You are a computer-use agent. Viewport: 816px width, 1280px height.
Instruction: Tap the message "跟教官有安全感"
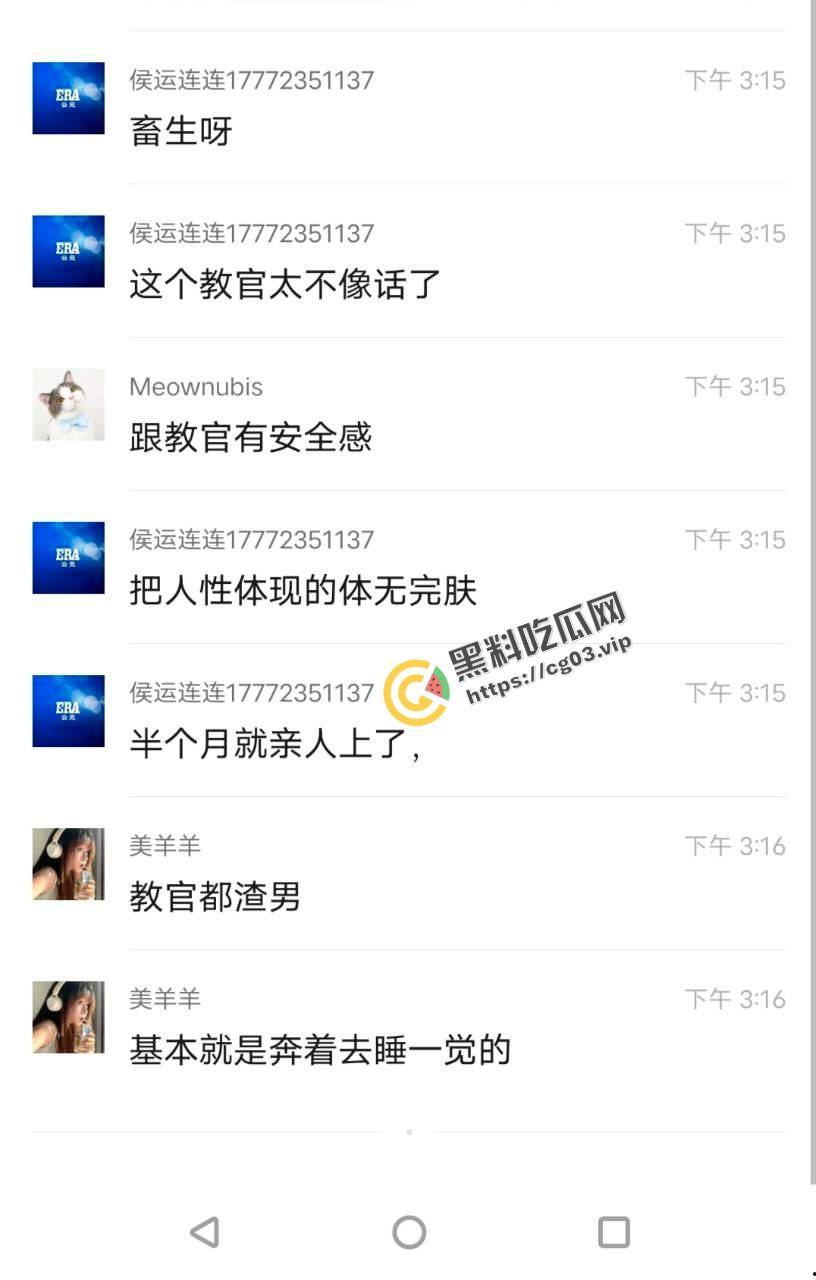coord(248,437)
